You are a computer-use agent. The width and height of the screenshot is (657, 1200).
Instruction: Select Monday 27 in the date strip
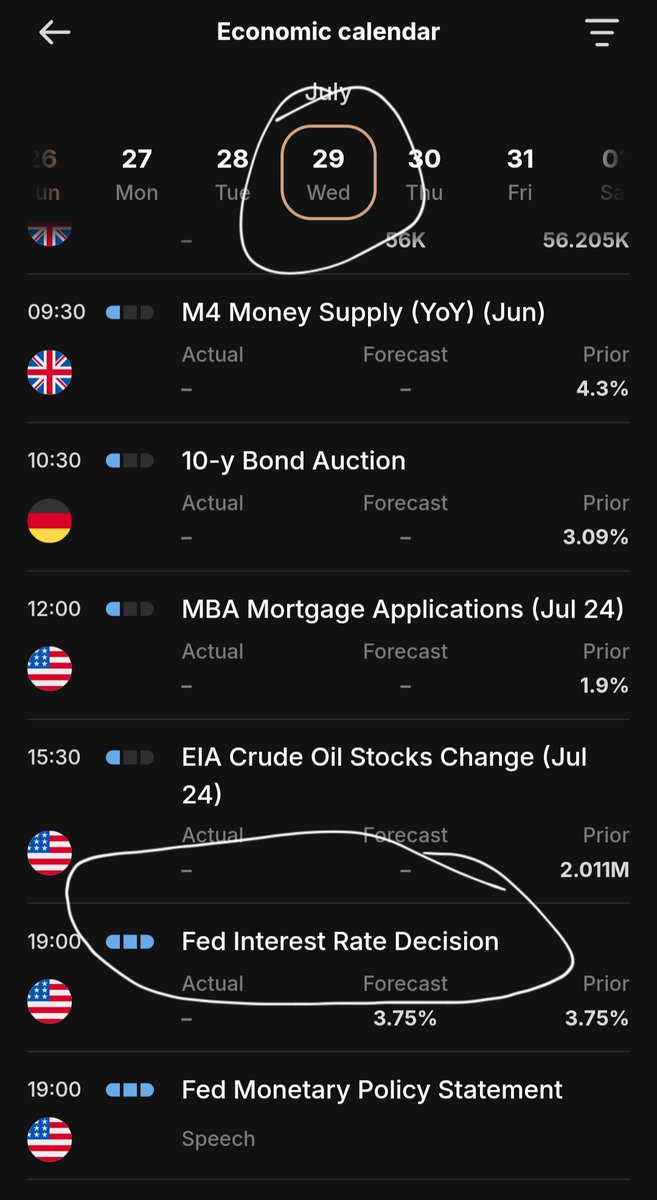point(137,174)
